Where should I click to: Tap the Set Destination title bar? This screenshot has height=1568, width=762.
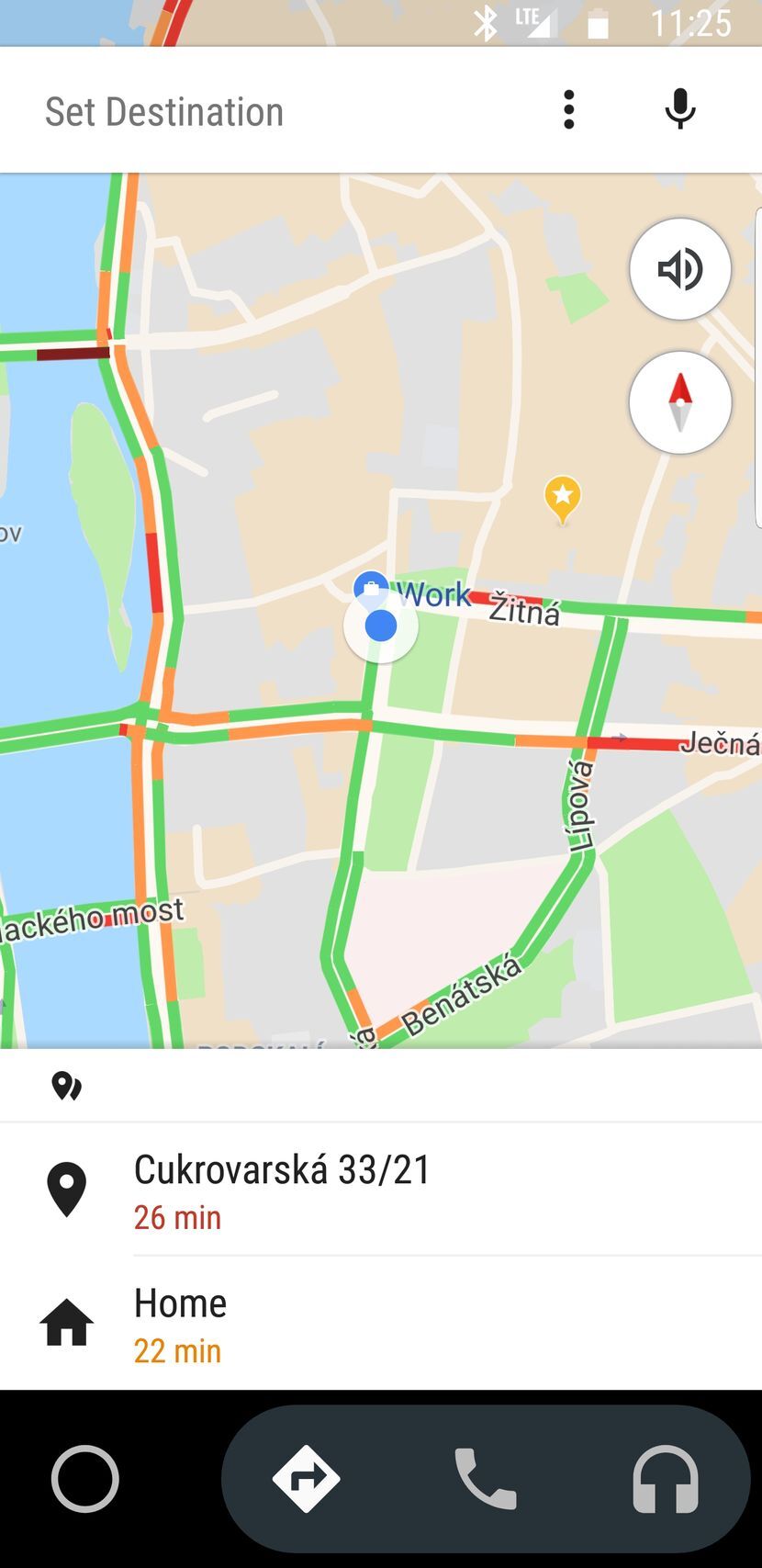click(164, 110)
